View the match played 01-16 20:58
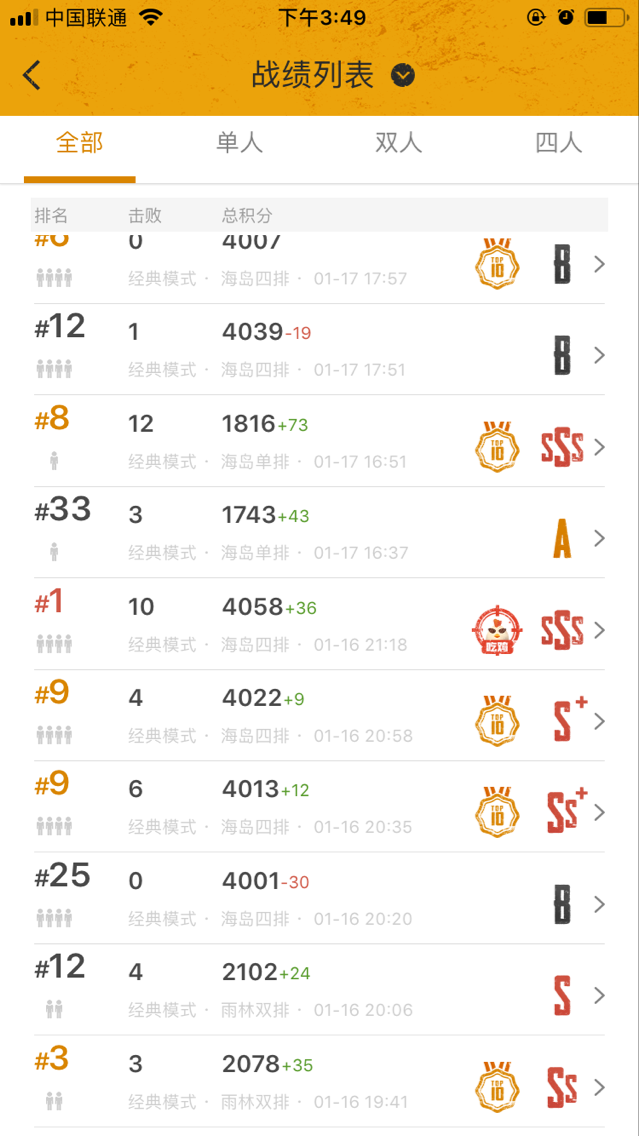The height and width of the screenshot is (1136, 639). [320, 715]
